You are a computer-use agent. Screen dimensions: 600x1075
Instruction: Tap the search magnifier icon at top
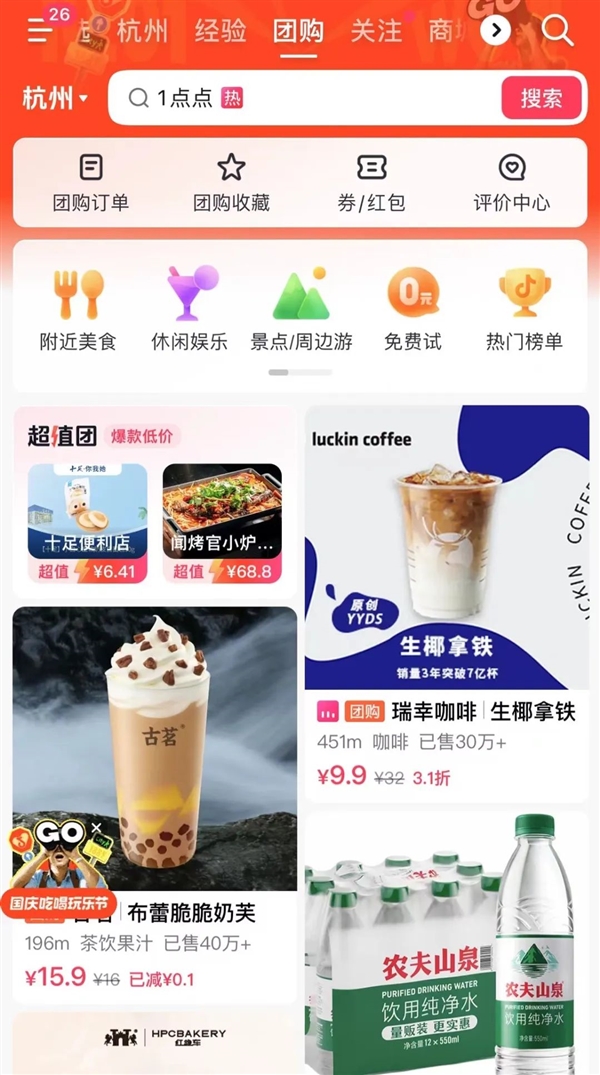557,30
